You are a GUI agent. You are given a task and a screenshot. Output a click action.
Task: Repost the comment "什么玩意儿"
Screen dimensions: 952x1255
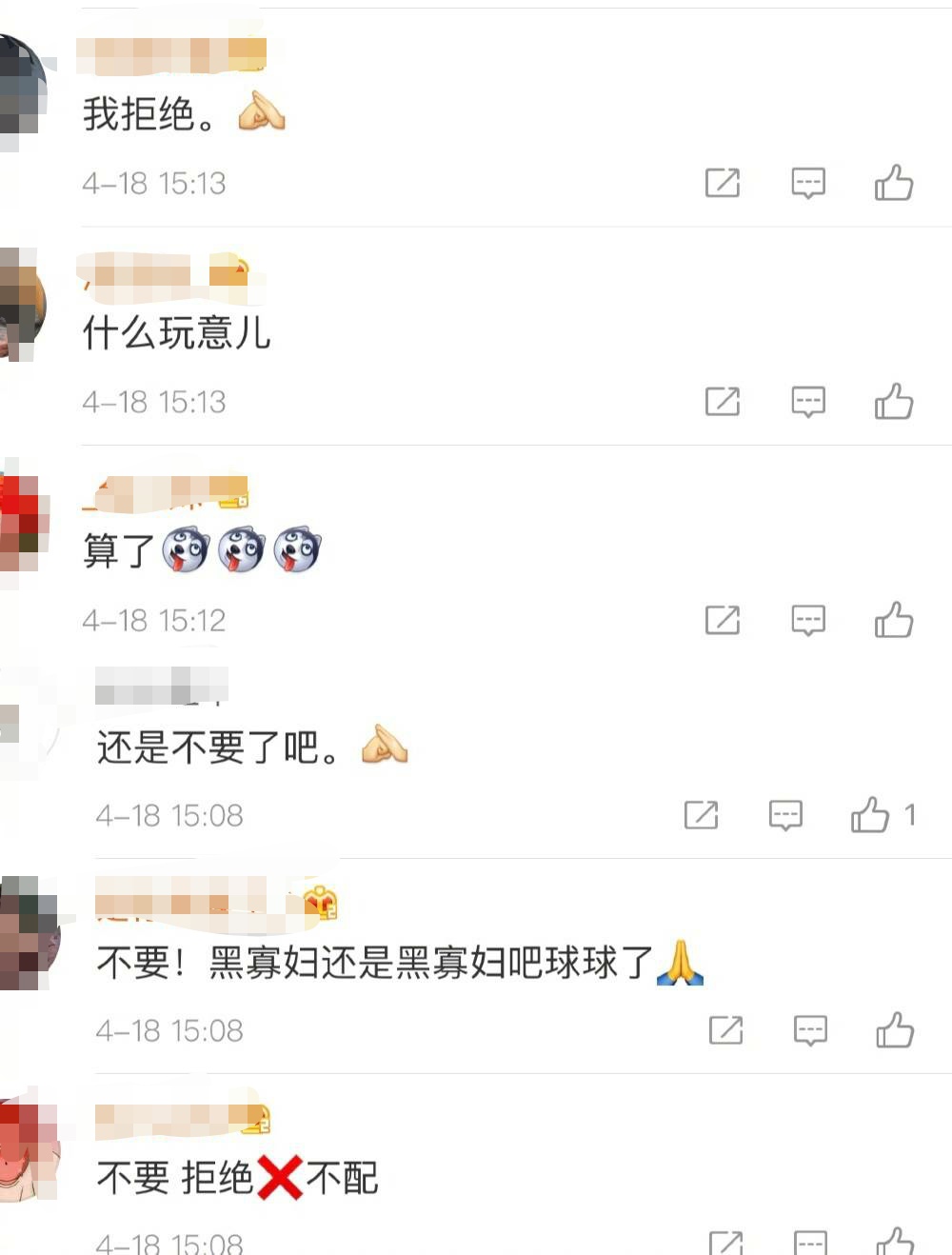723,401
